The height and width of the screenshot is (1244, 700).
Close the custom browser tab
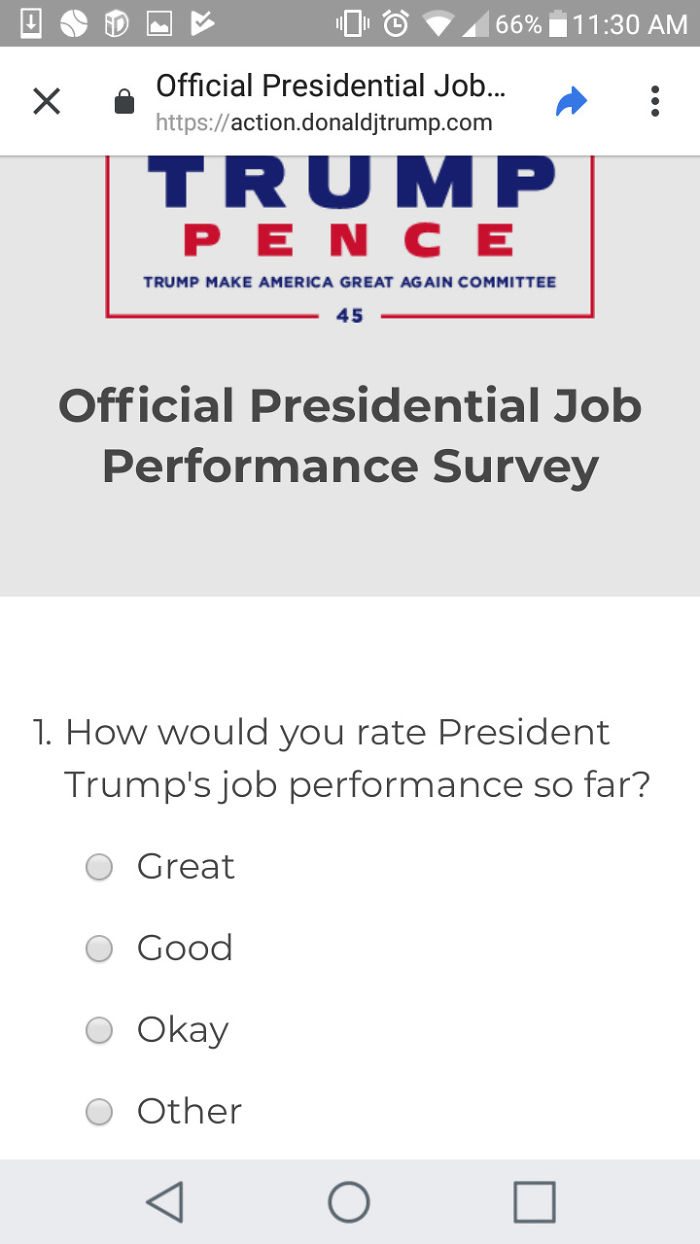[47, 101]
